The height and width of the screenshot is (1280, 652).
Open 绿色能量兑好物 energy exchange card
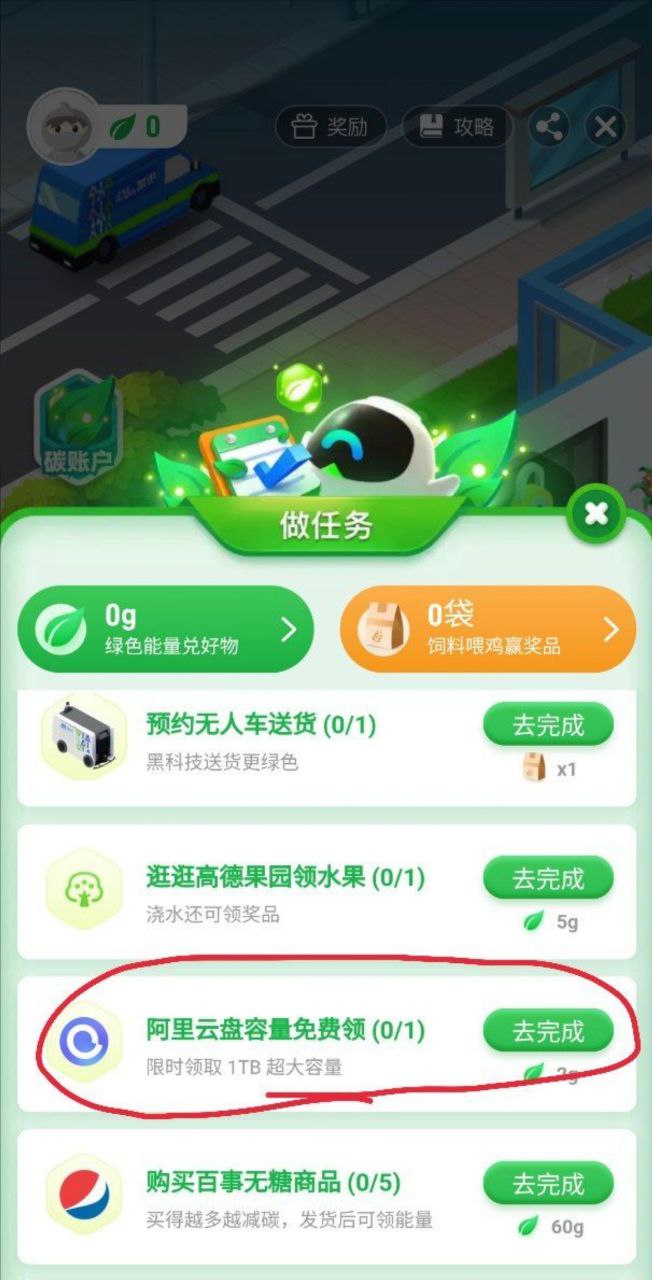click(x=166, y=629)
